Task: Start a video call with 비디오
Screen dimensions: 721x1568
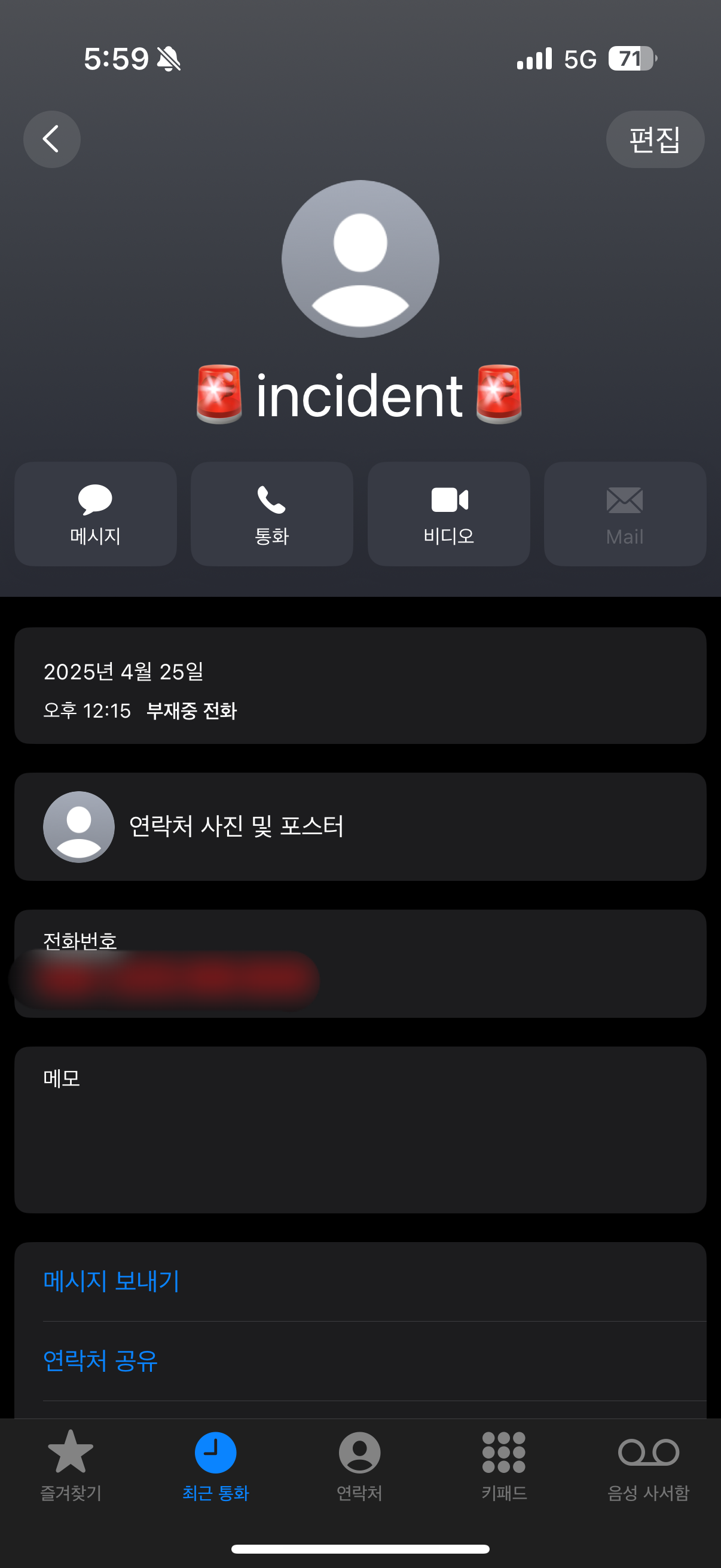Action: pos(448,514)
